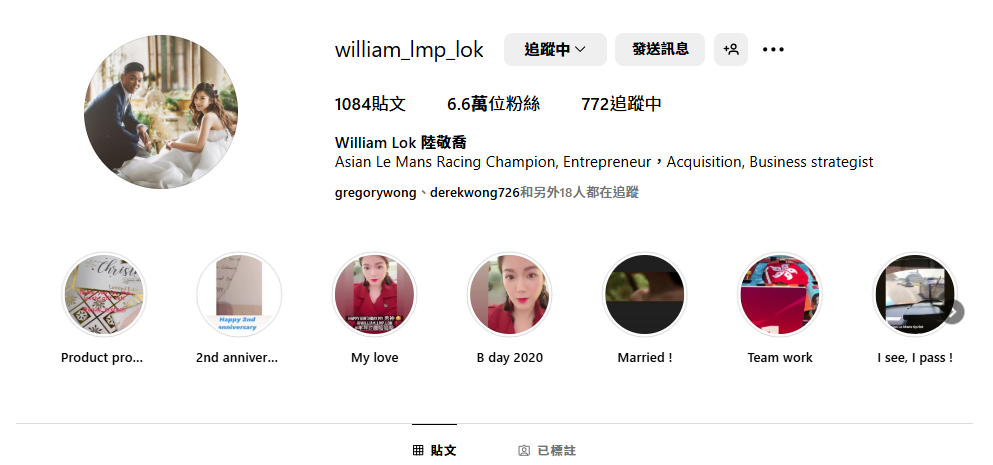Open the Team work highlight
The width and height of the screenshot is (993, 465).
tap(780, 294)
